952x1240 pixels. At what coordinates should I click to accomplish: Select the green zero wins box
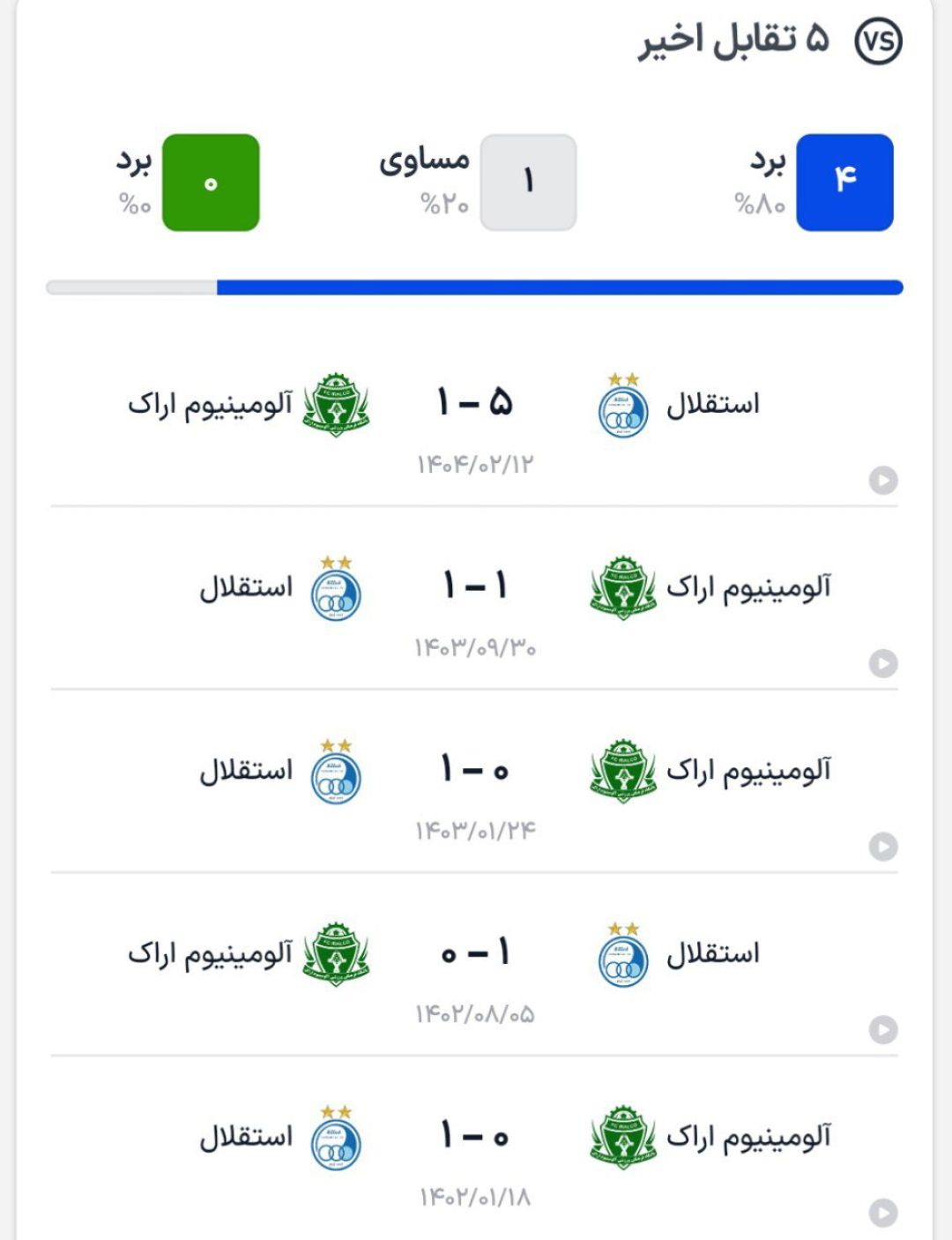point(212,181)
